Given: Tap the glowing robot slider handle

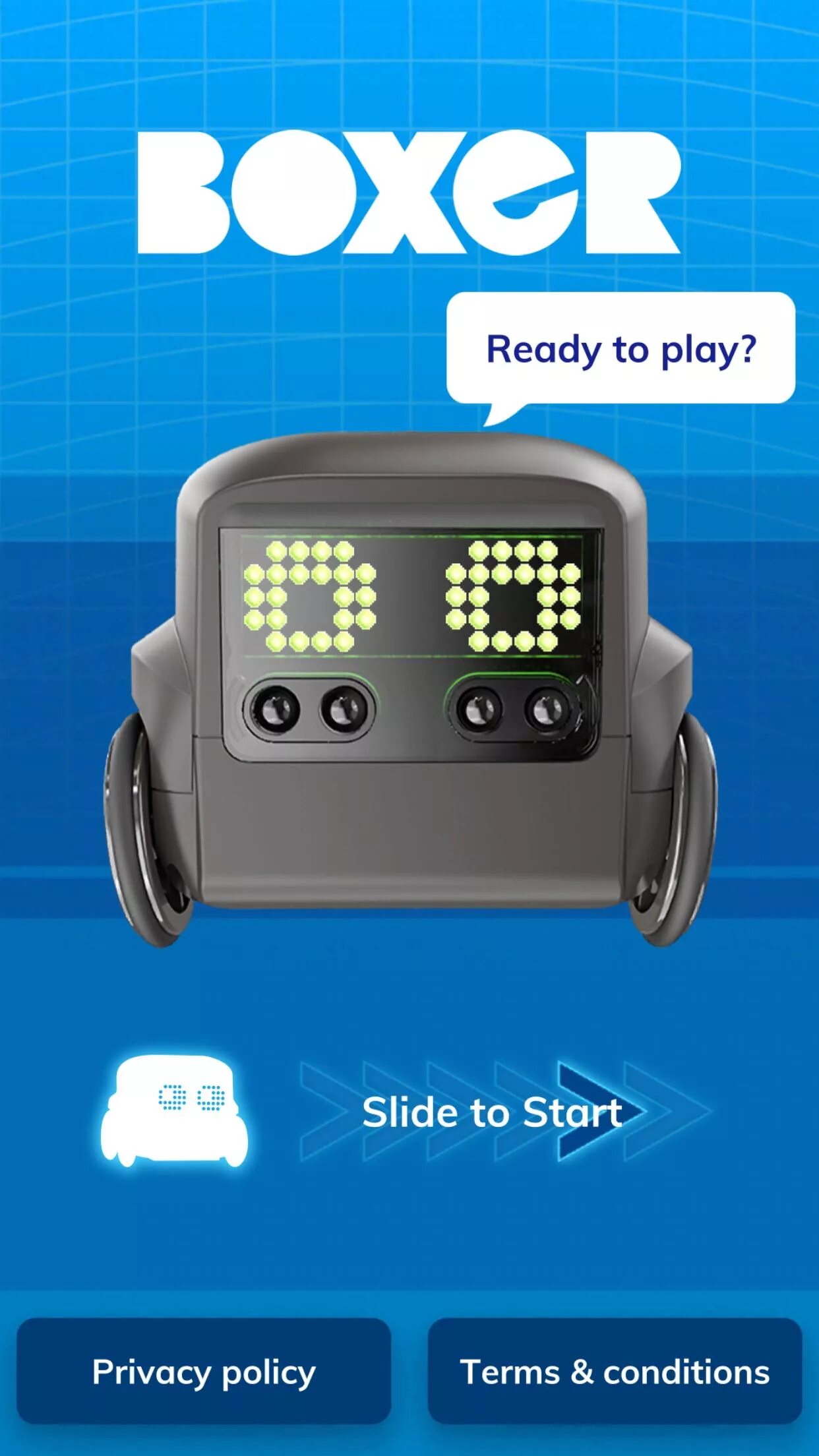Looking at the screenshot, I should point(174,1111).
